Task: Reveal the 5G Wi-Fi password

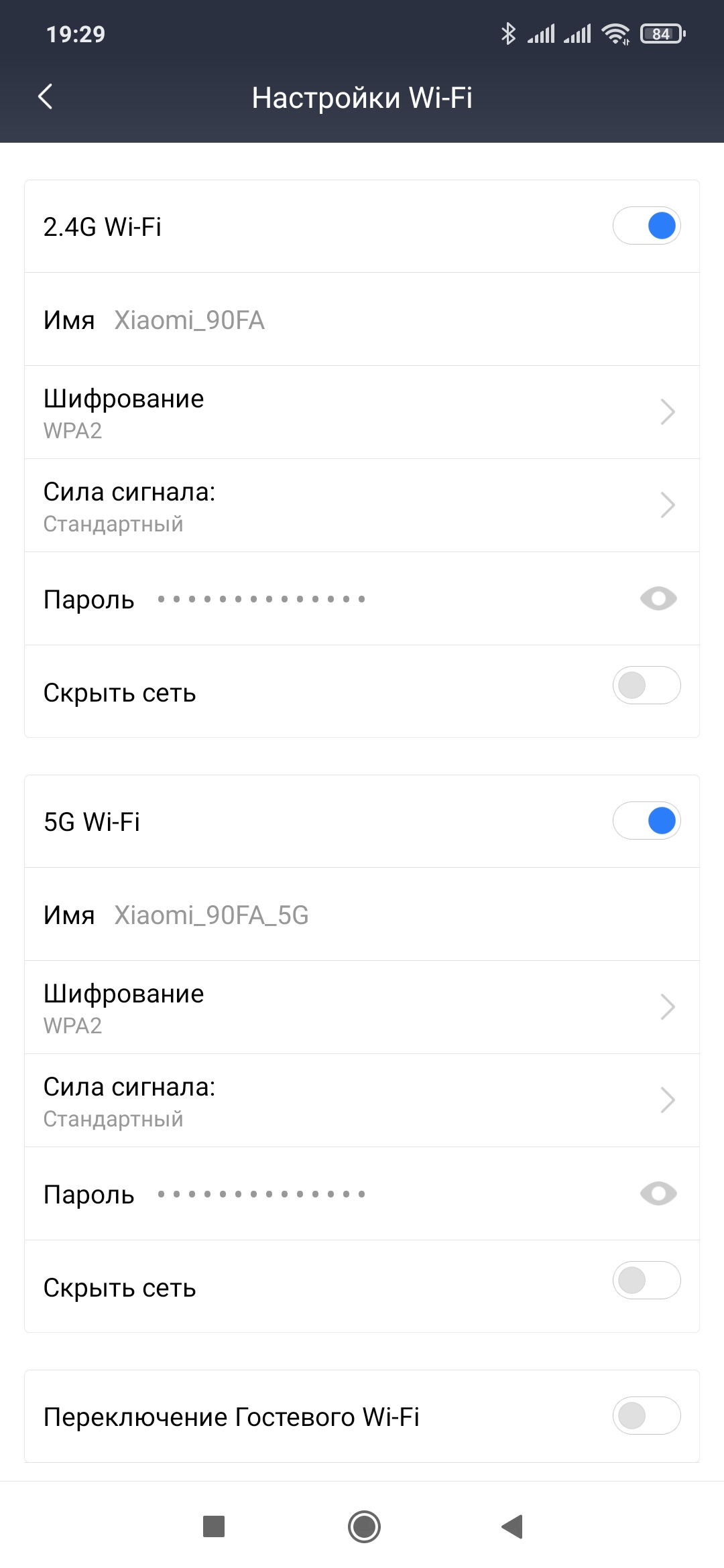Action: pyautogui.click(x=658, y=1193)
